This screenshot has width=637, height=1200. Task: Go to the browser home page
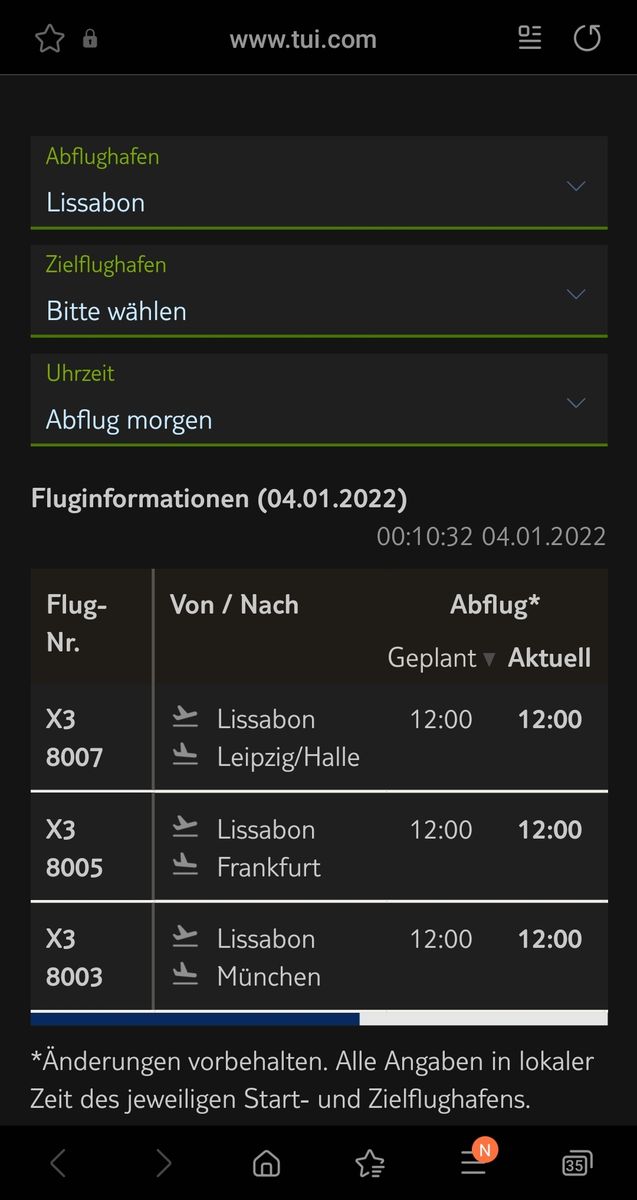pos(266,1163)
